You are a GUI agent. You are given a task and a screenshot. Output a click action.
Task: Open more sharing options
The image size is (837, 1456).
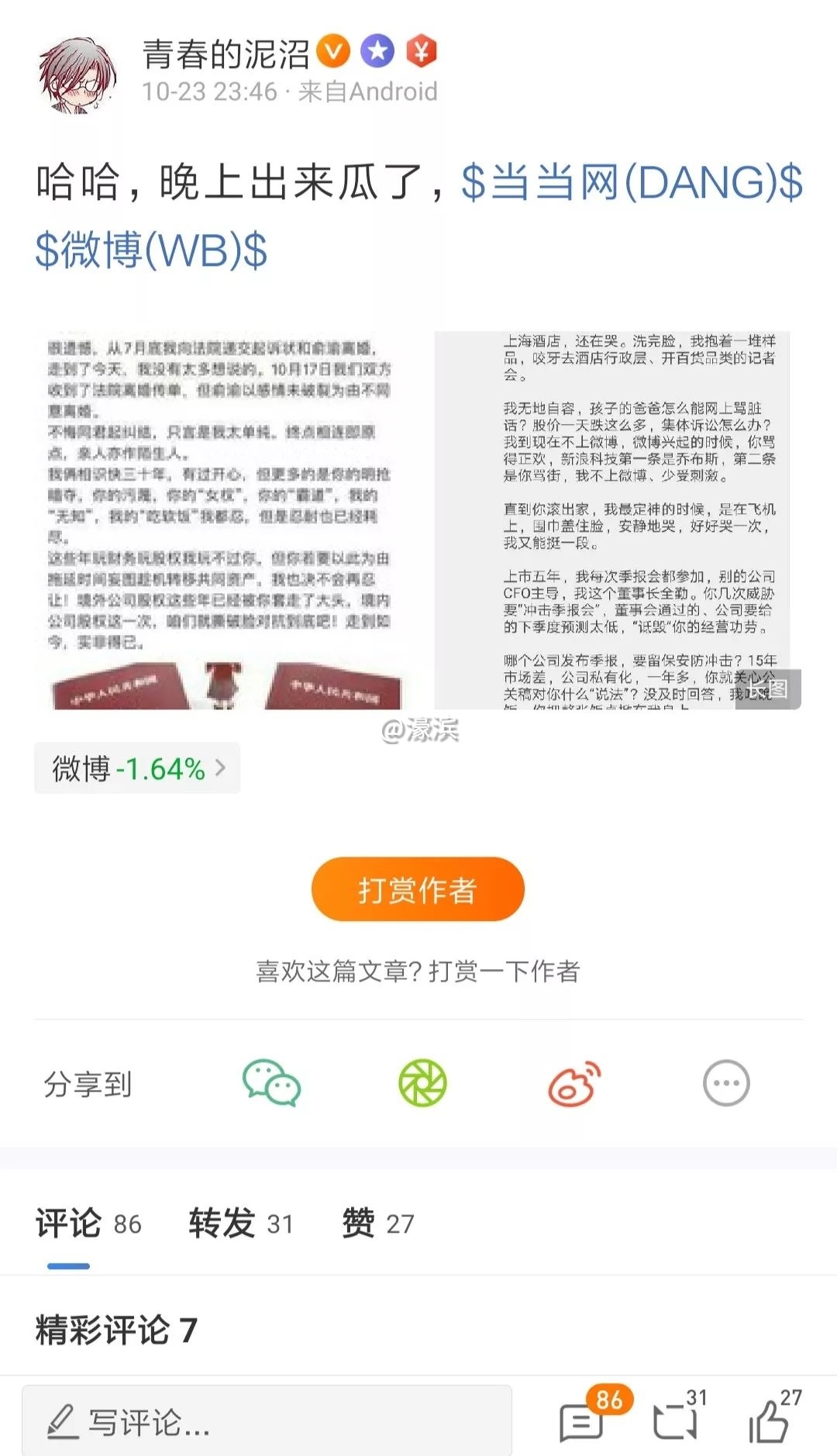(726, 1082)
